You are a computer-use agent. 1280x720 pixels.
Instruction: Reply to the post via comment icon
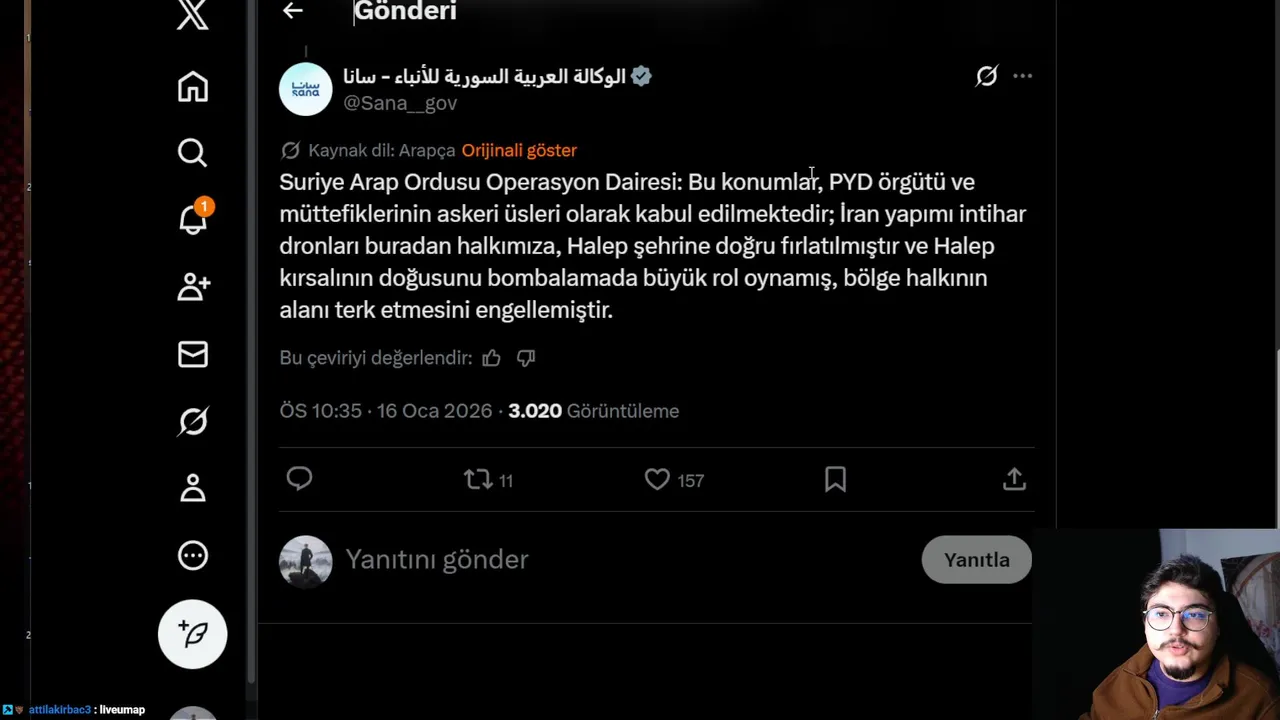(299, 480)
